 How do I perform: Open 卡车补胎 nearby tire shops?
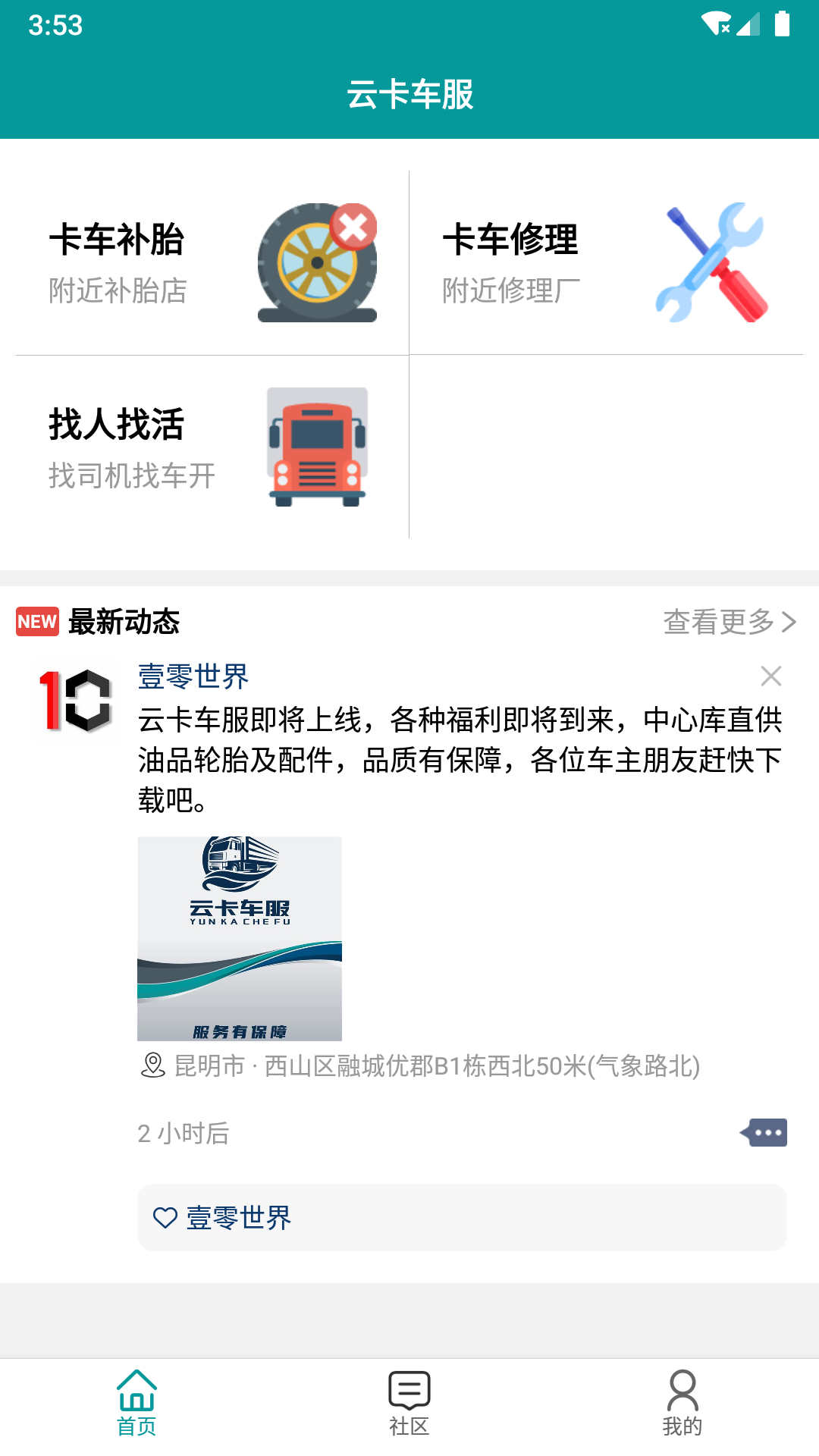coord(212,262)
